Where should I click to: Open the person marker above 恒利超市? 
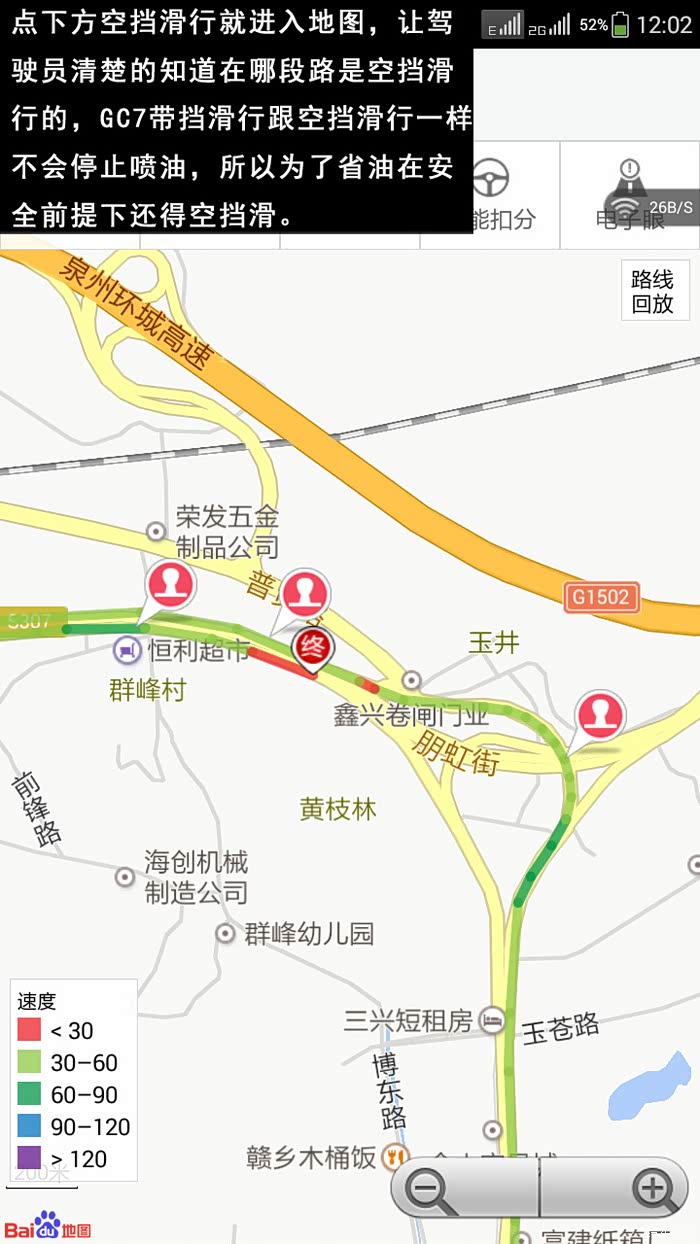171,590
